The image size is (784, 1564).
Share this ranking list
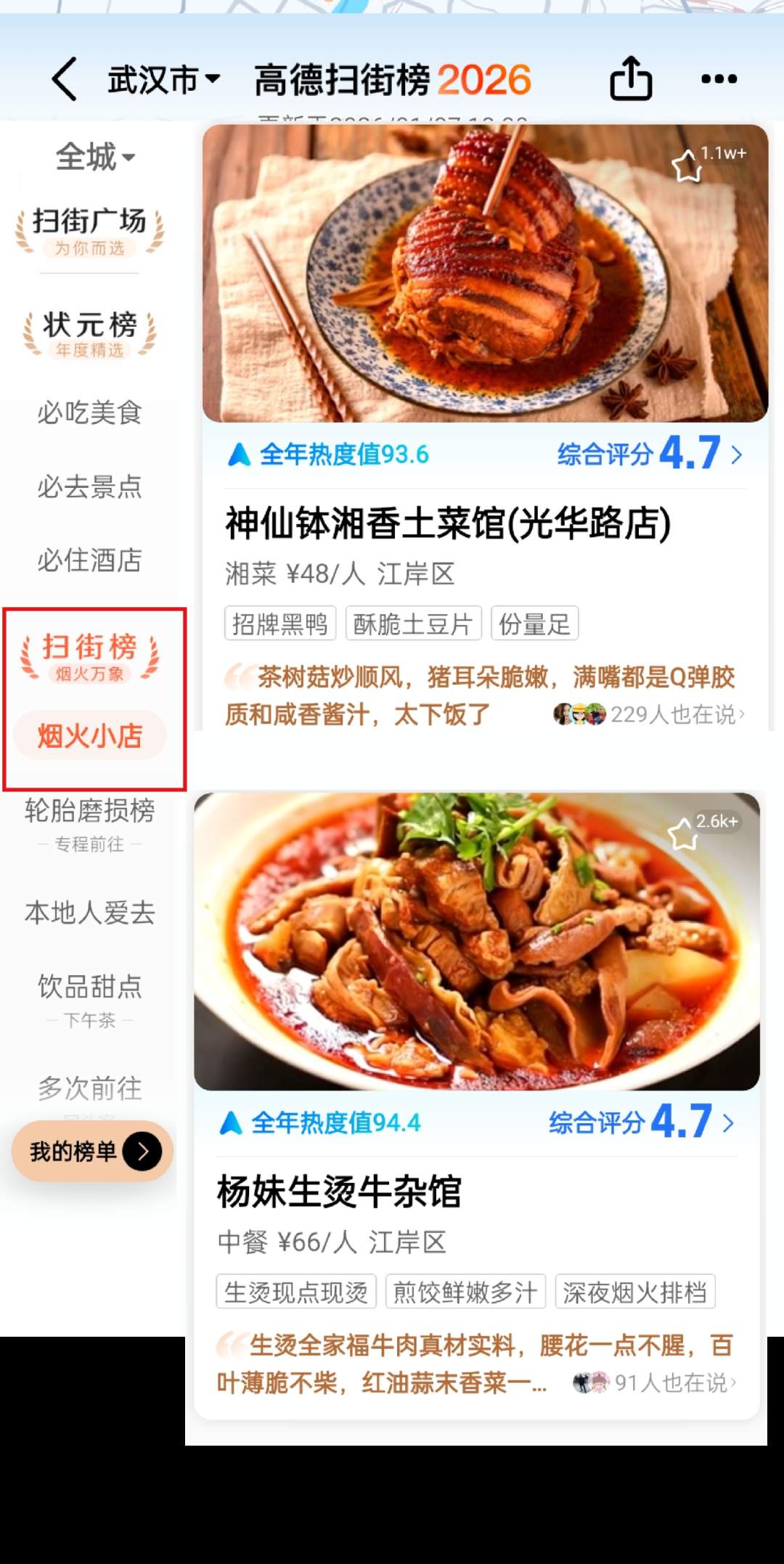click(x=630, y=78)
